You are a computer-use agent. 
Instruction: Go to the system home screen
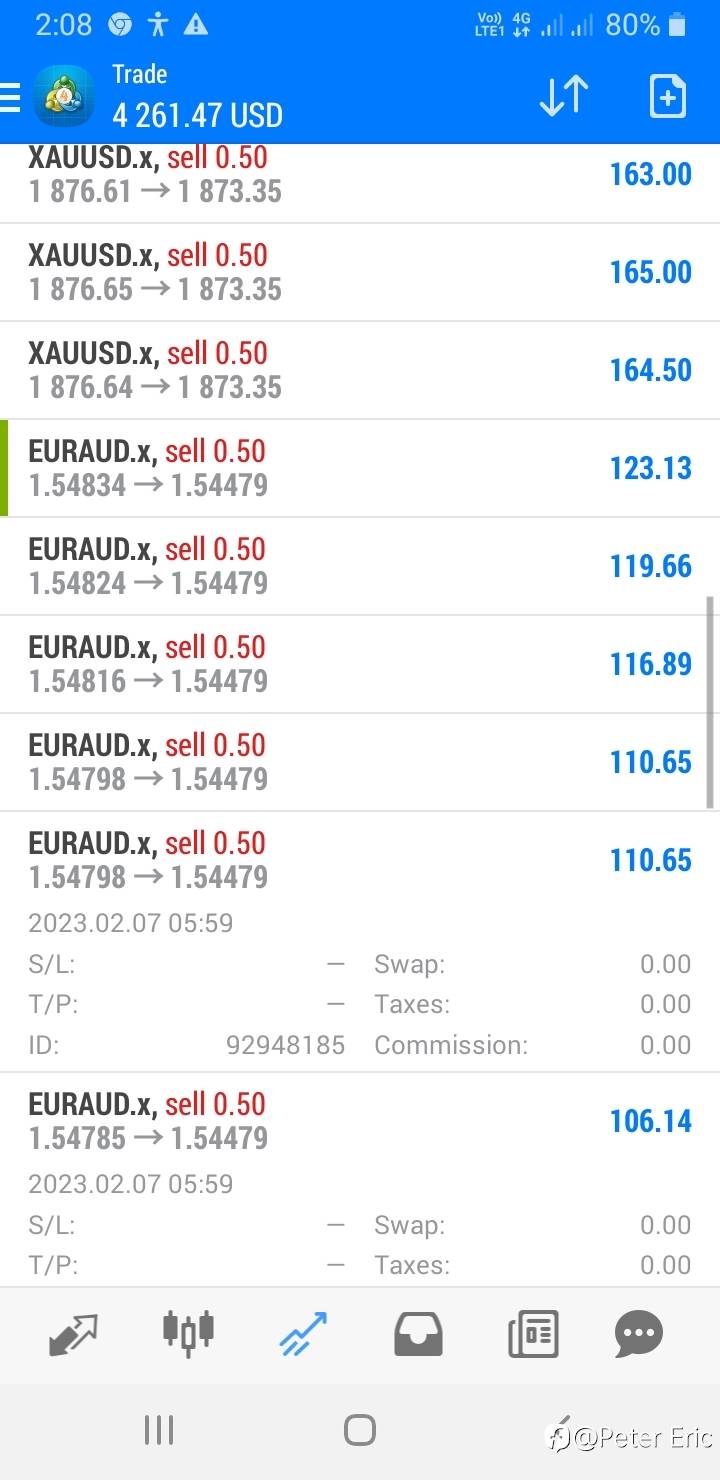(x=359, y=1430)
